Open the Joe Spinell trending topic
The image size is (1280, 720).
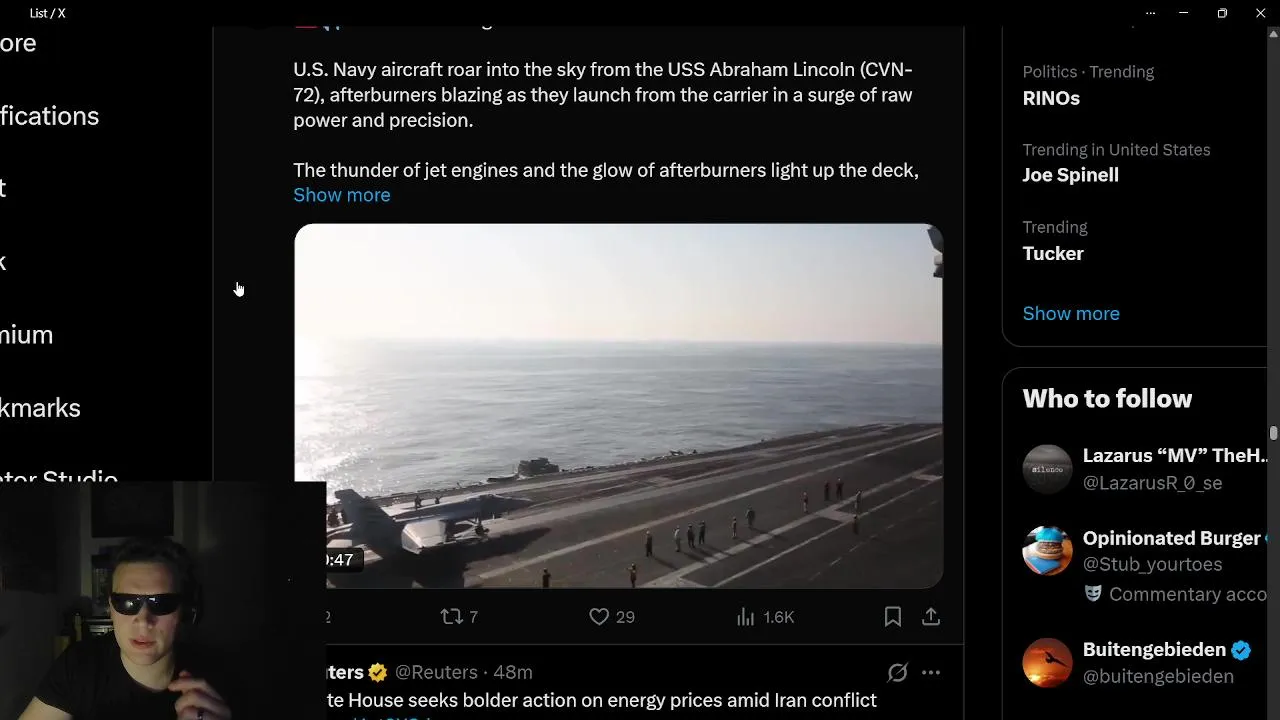pyautogui.click(x=1070, y=175)
